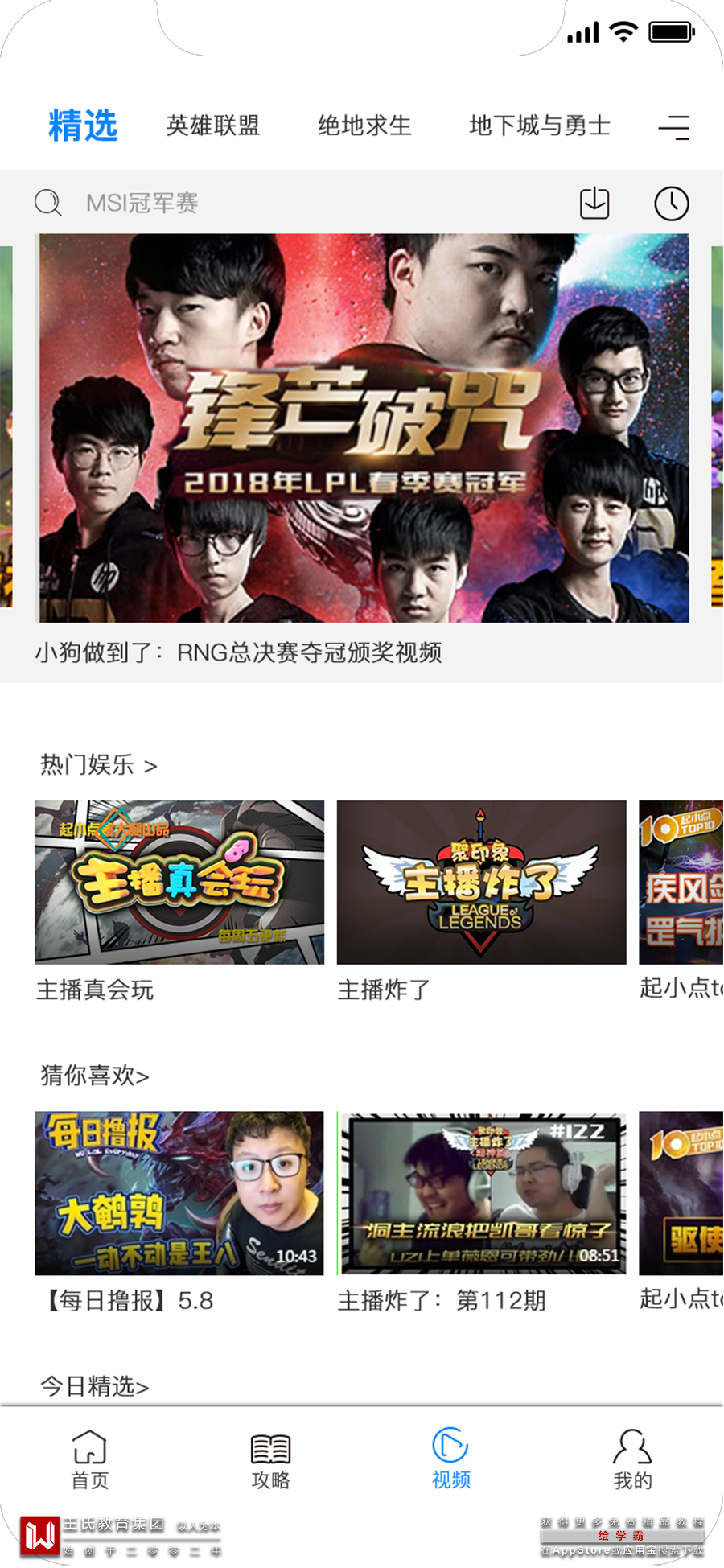This screenshot has height=1568, width=724.
Task: Expand the 热门娱乐 section
Action: click(99, 764)
